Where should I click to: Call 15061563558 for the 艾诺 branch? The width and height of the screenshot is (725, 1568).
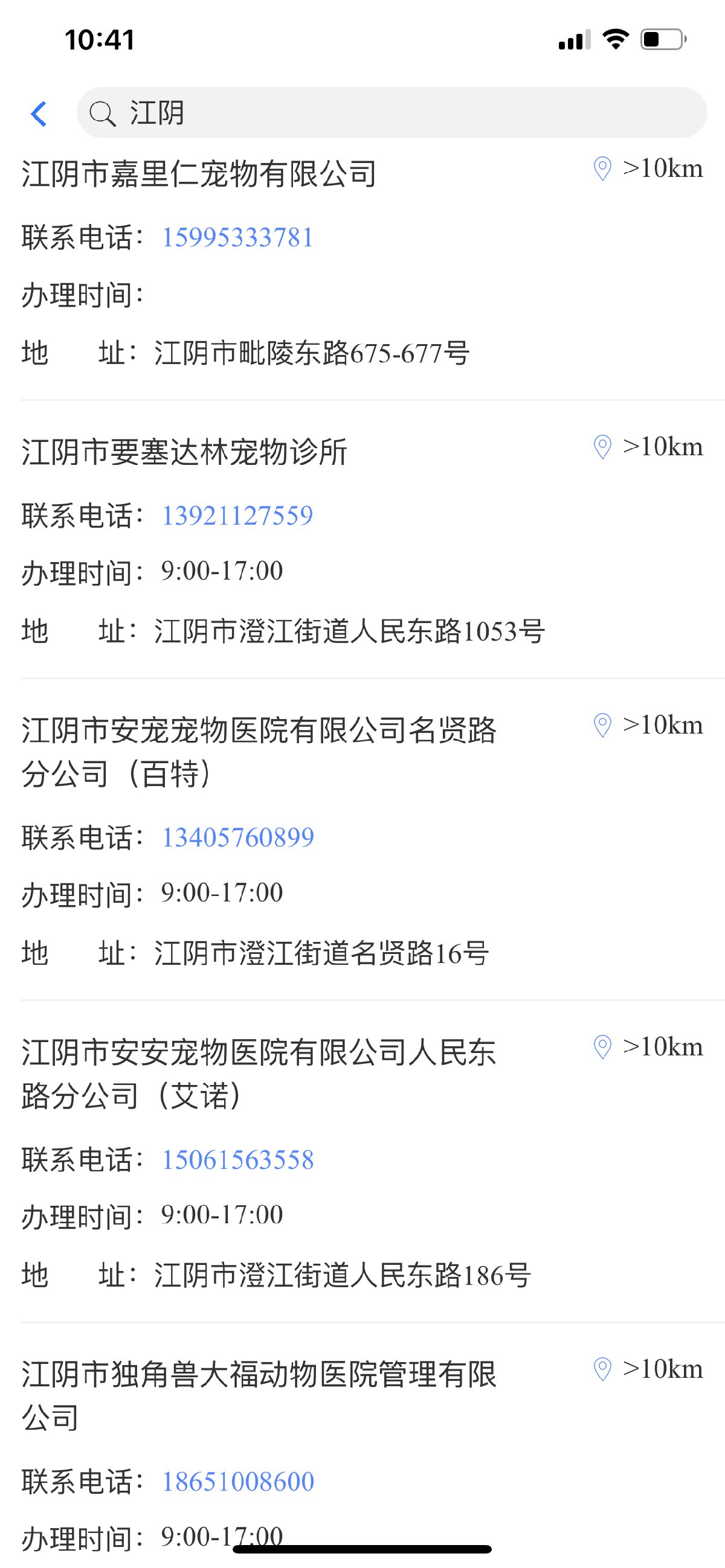pyautogui.click(x=237, y=1160)
